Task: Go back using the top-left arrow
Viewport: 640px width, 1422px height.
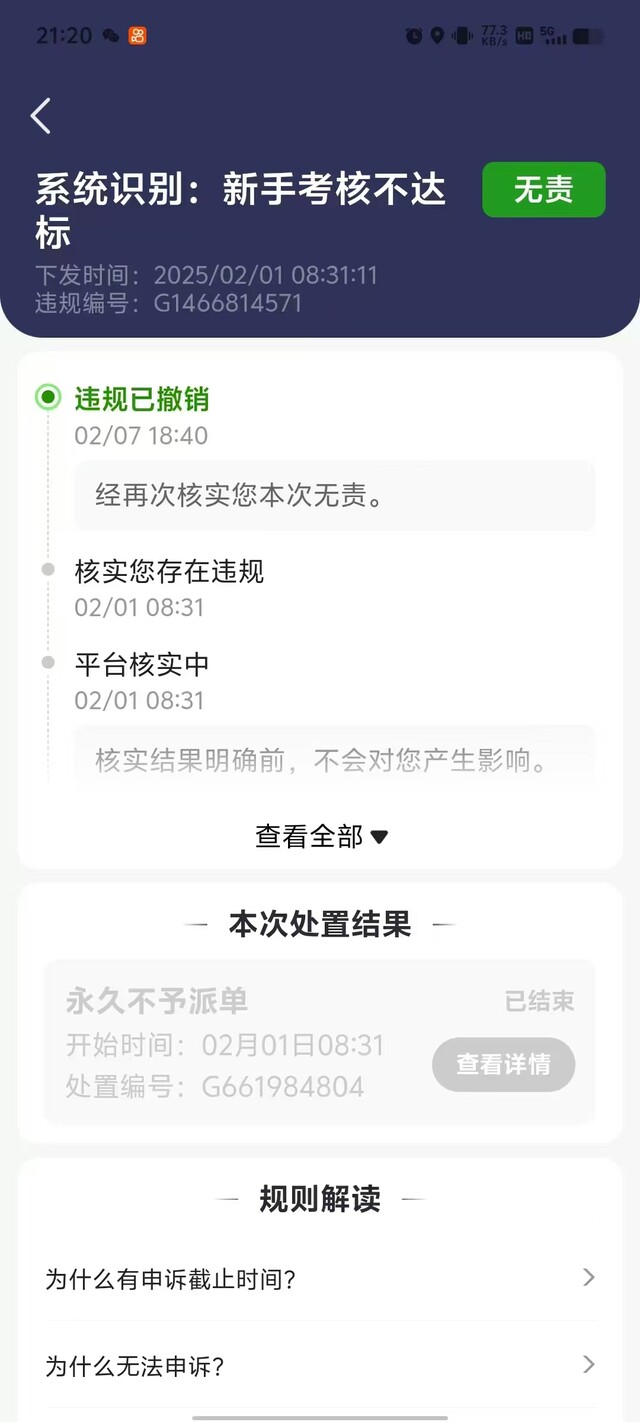Action: click(x=41, y=116)
